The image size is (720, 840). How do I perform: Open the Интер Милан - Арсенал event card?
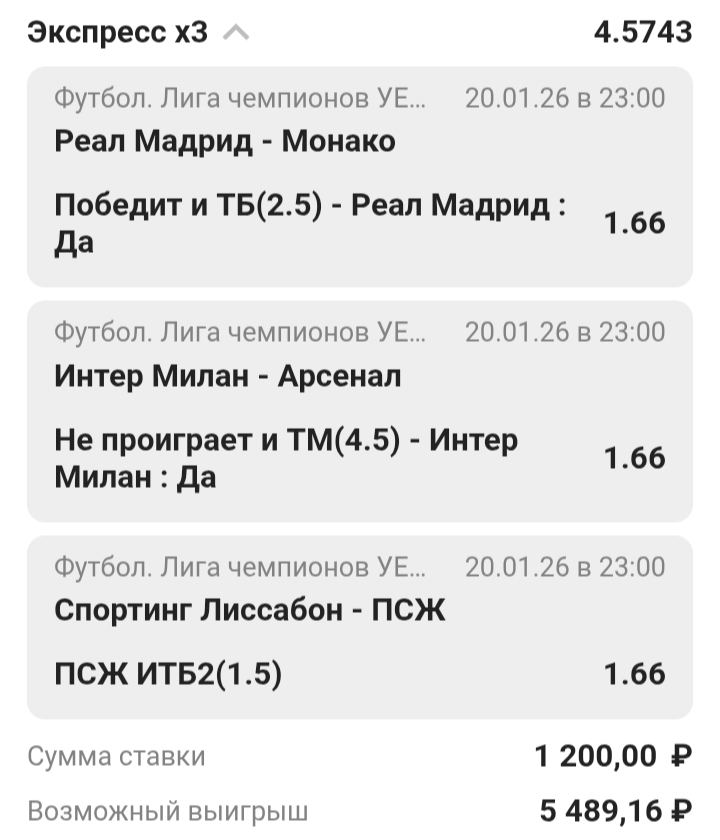coord(359,411)
